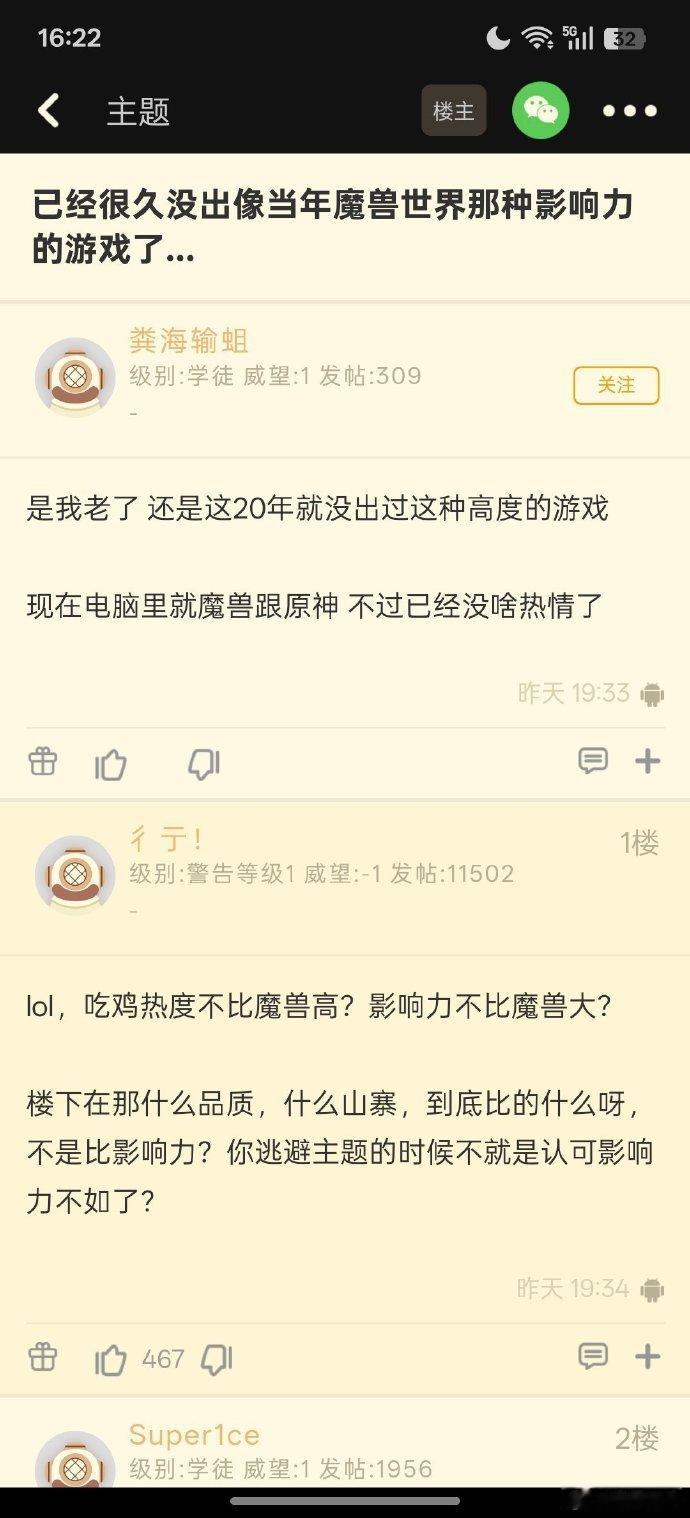This screenshot has height=1518, width=690.
Task: Comment on the original post
Action: pyautogui.click(x=593, y=762)
